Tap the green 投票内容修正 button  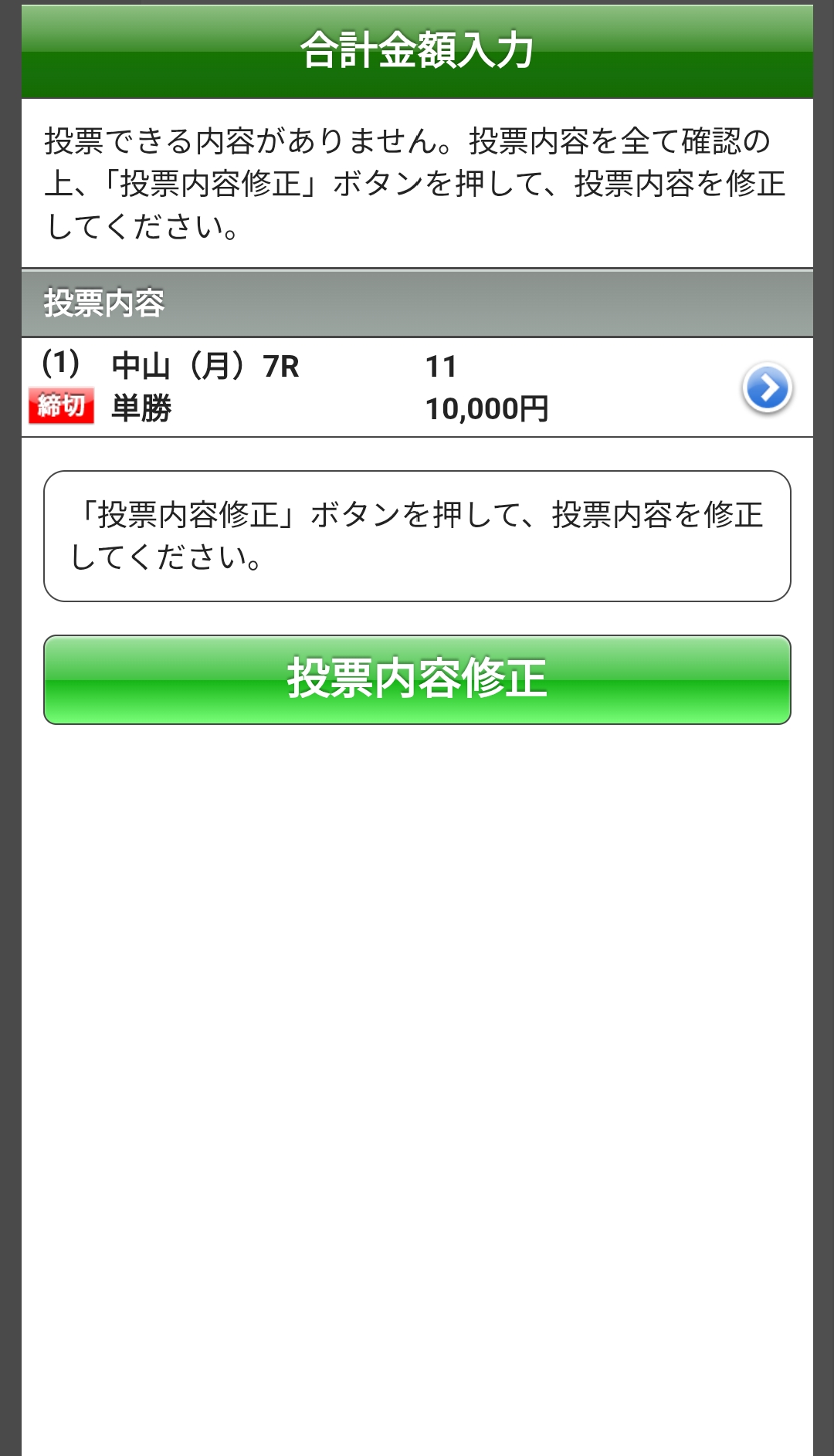(417, 679)
